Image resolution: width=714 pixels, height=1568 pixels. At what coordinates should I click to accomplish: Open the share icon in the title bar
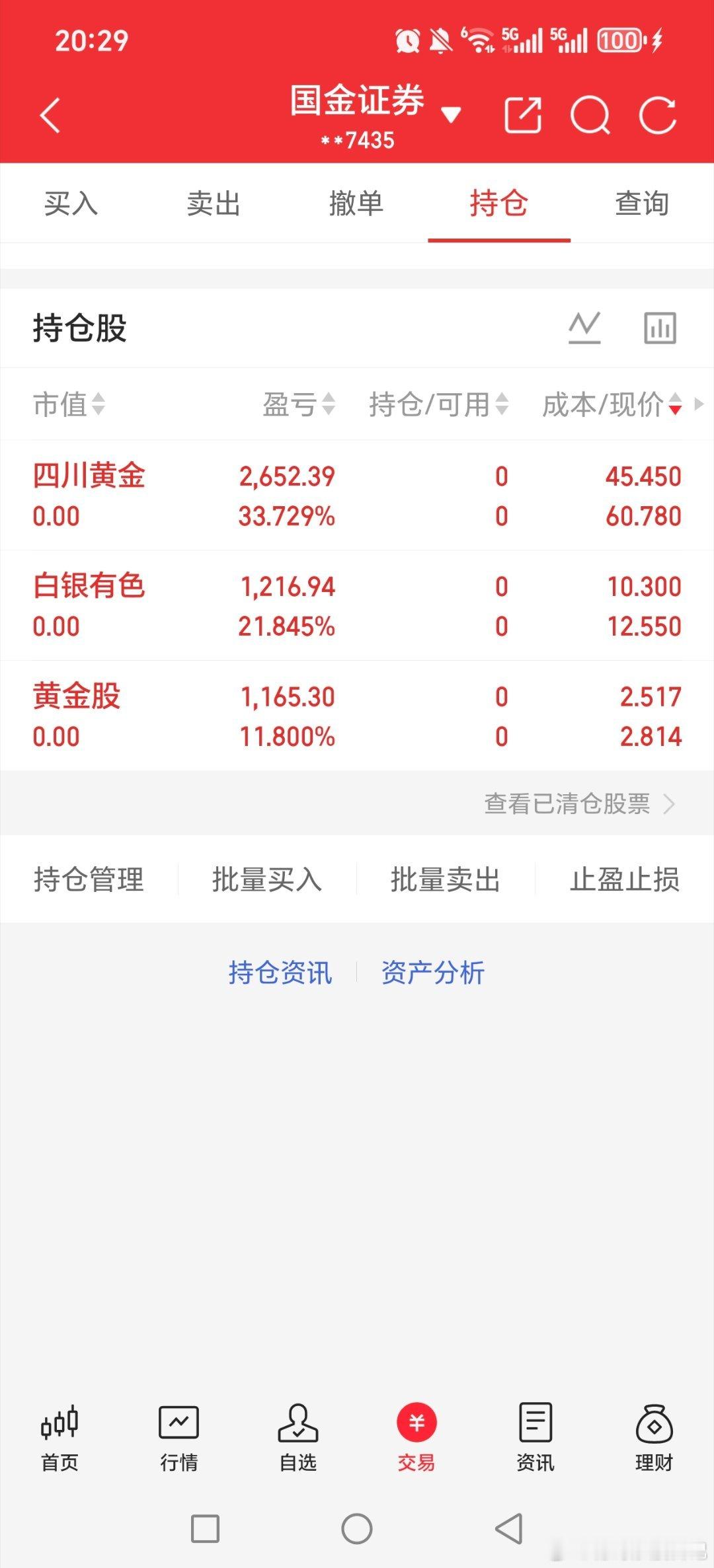(522, 116)
